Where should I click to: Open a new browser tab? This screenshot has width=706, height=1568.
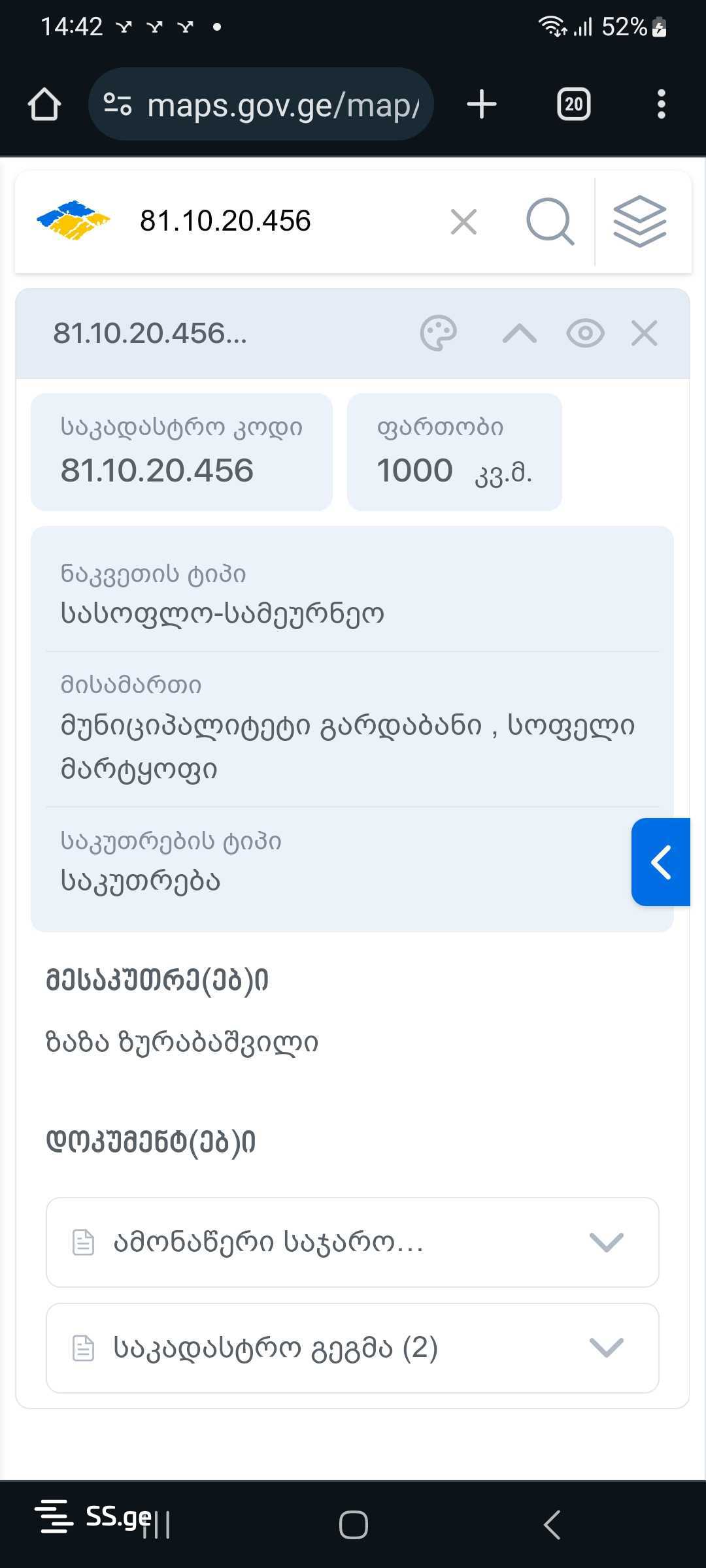click(x=482, y=105)
